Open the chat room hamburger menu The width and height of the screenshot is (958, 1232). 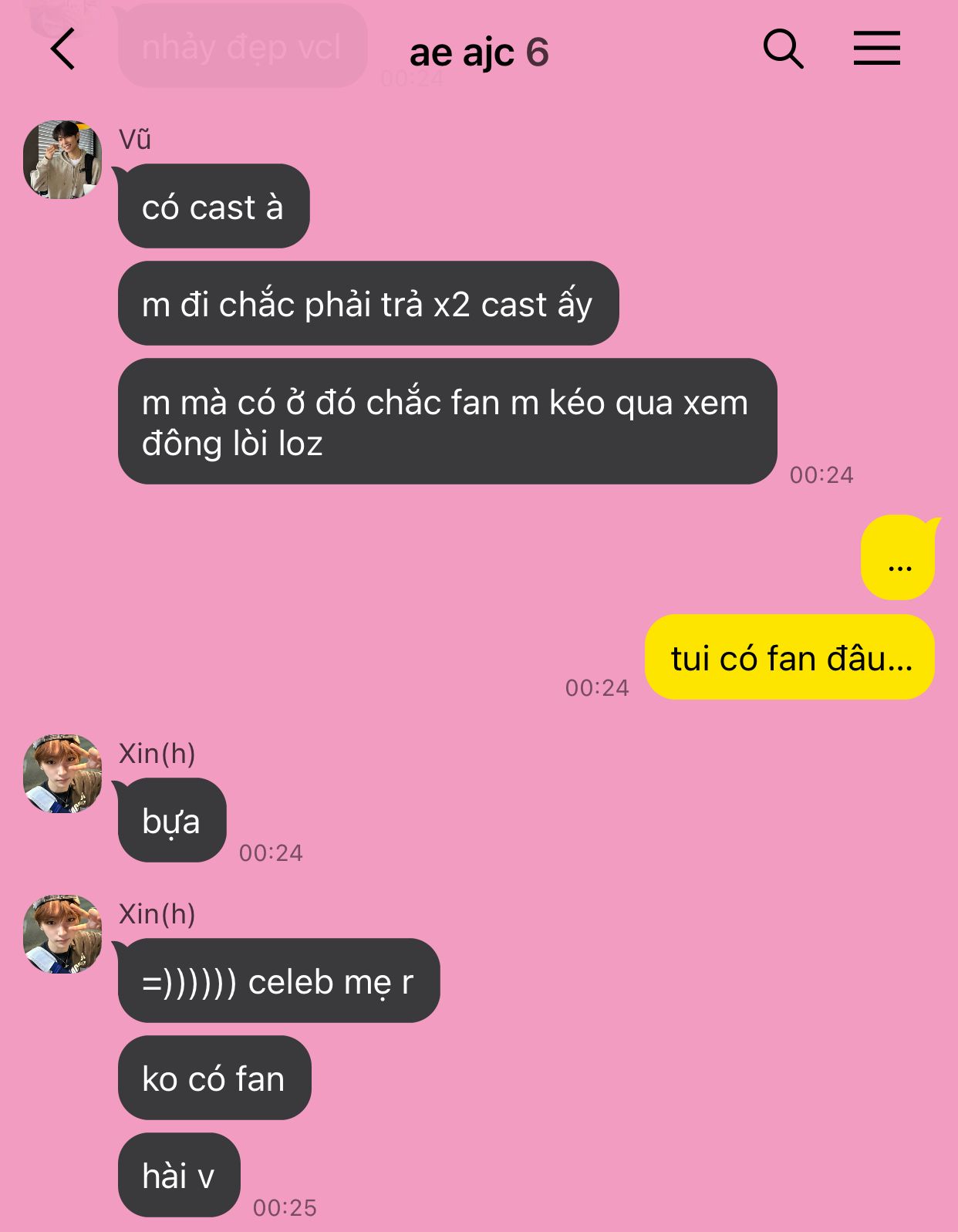[876, 49]
